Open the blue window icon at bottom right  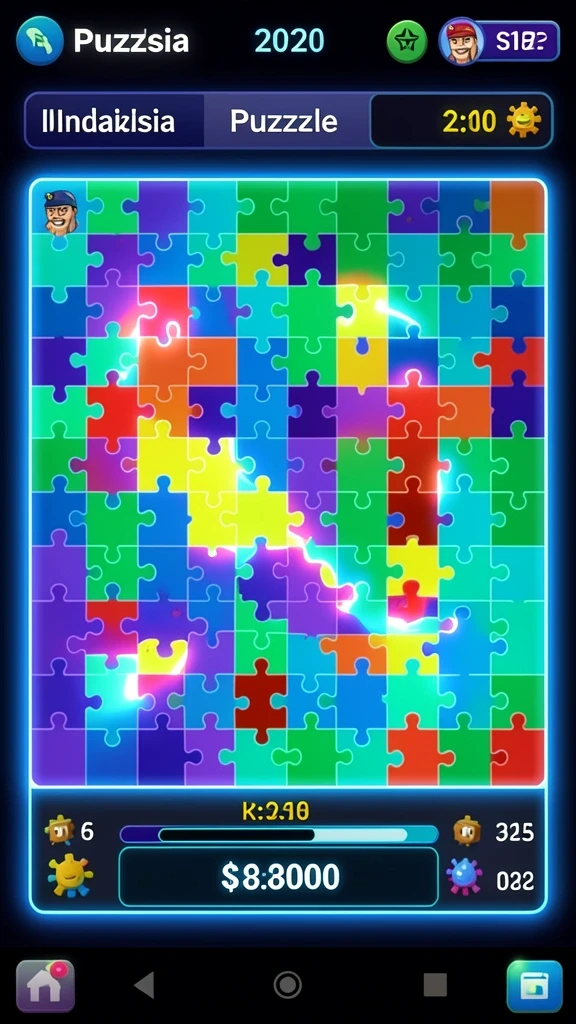click(534, 985)
